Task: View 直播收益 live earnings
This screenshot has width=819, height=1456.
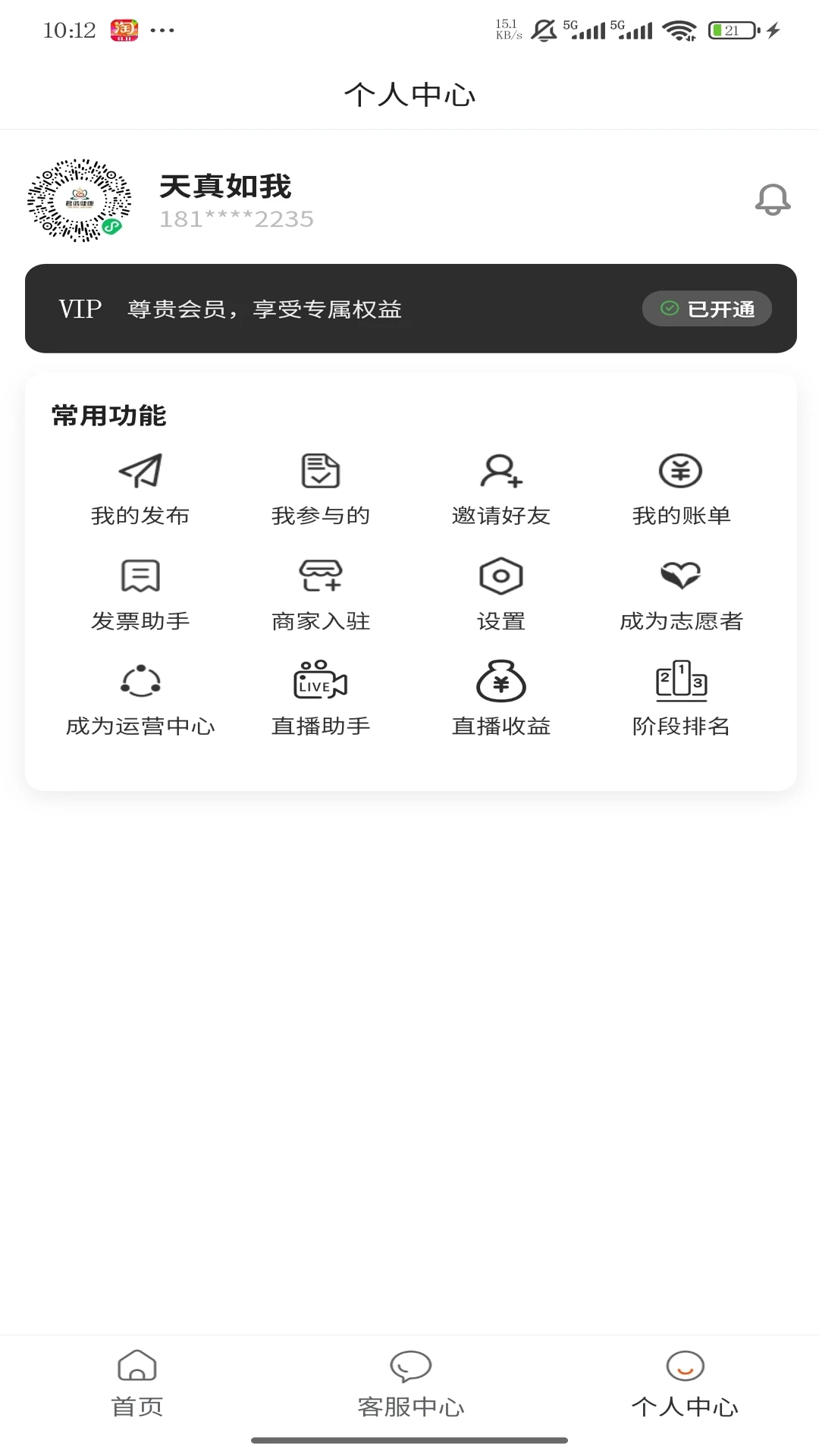Action: point(500,698)
